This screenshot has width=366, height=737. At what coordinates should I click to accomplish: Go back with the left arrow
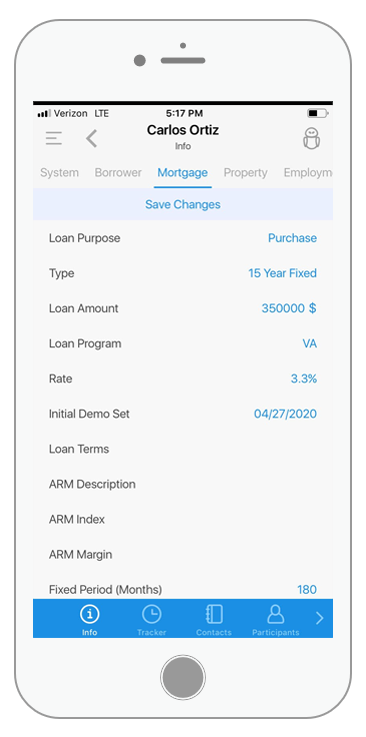click(x=92, y=139)
